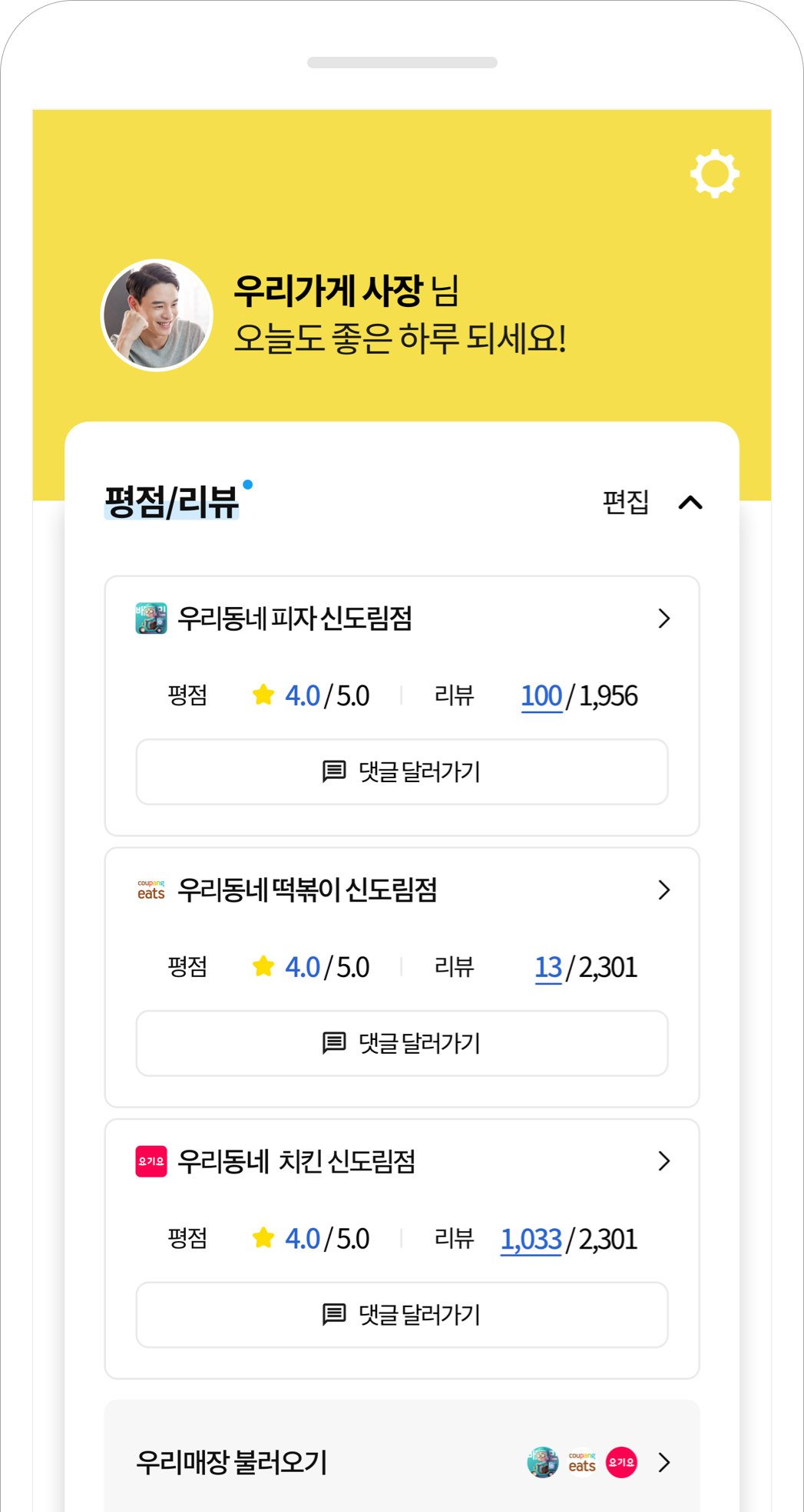Click the Baemin icon in the 우리매장 불러오기 row
Screen dimensions: 804x1512
click(542, 1461)
